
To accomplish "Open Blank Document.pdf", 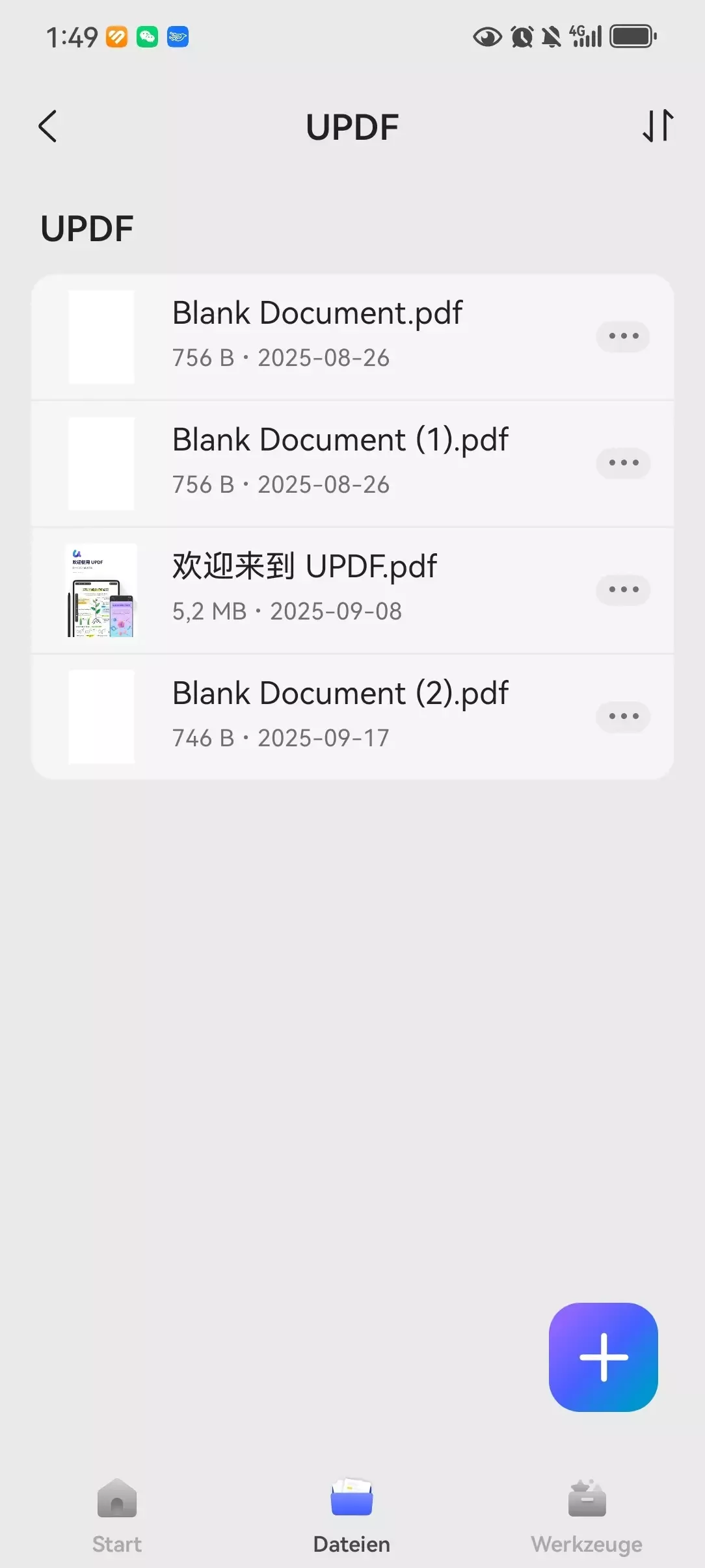I will click(316, 313).
